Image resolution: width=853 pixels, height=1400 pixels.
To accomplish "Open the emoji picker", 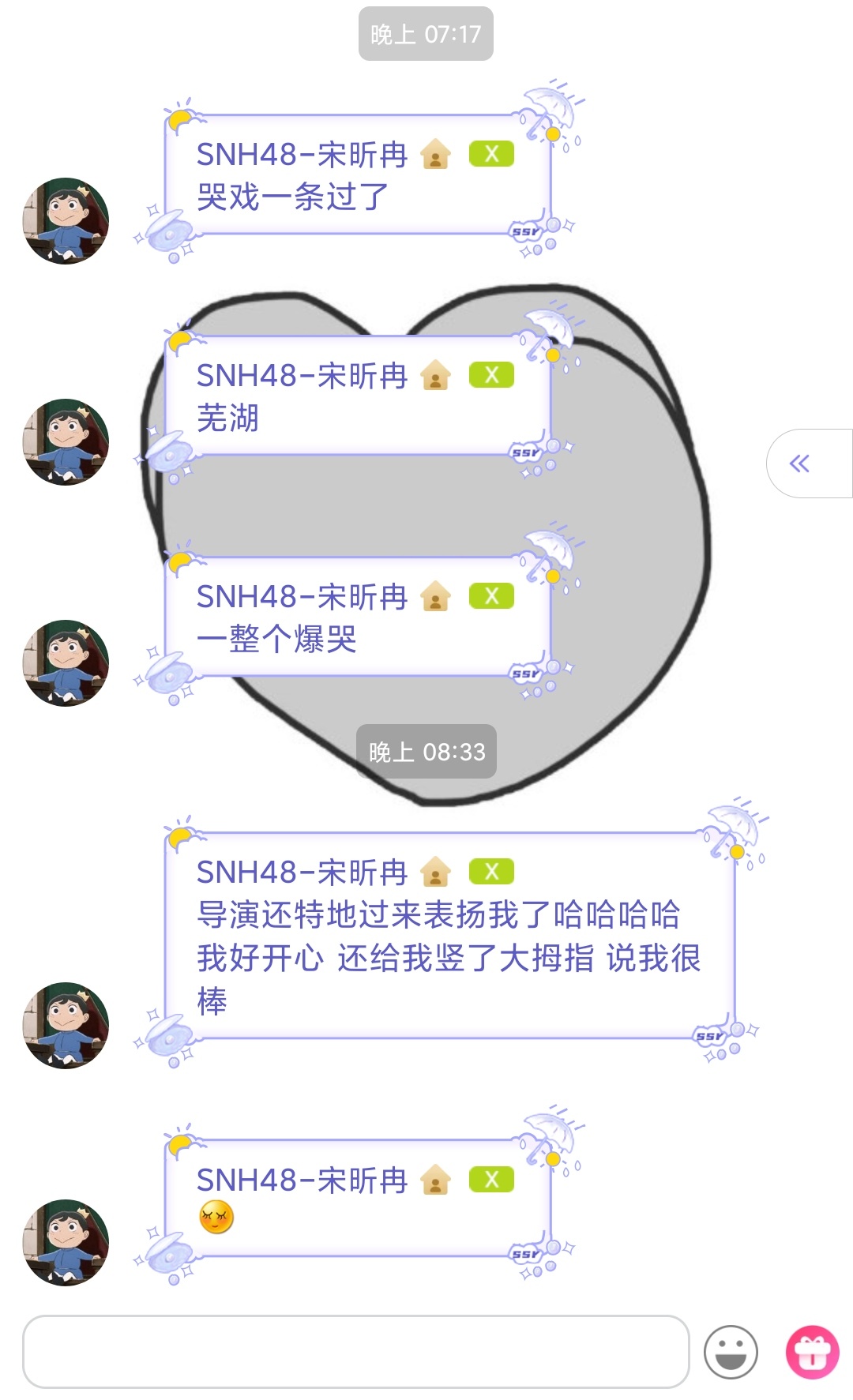I will [x=731, y=1352].
